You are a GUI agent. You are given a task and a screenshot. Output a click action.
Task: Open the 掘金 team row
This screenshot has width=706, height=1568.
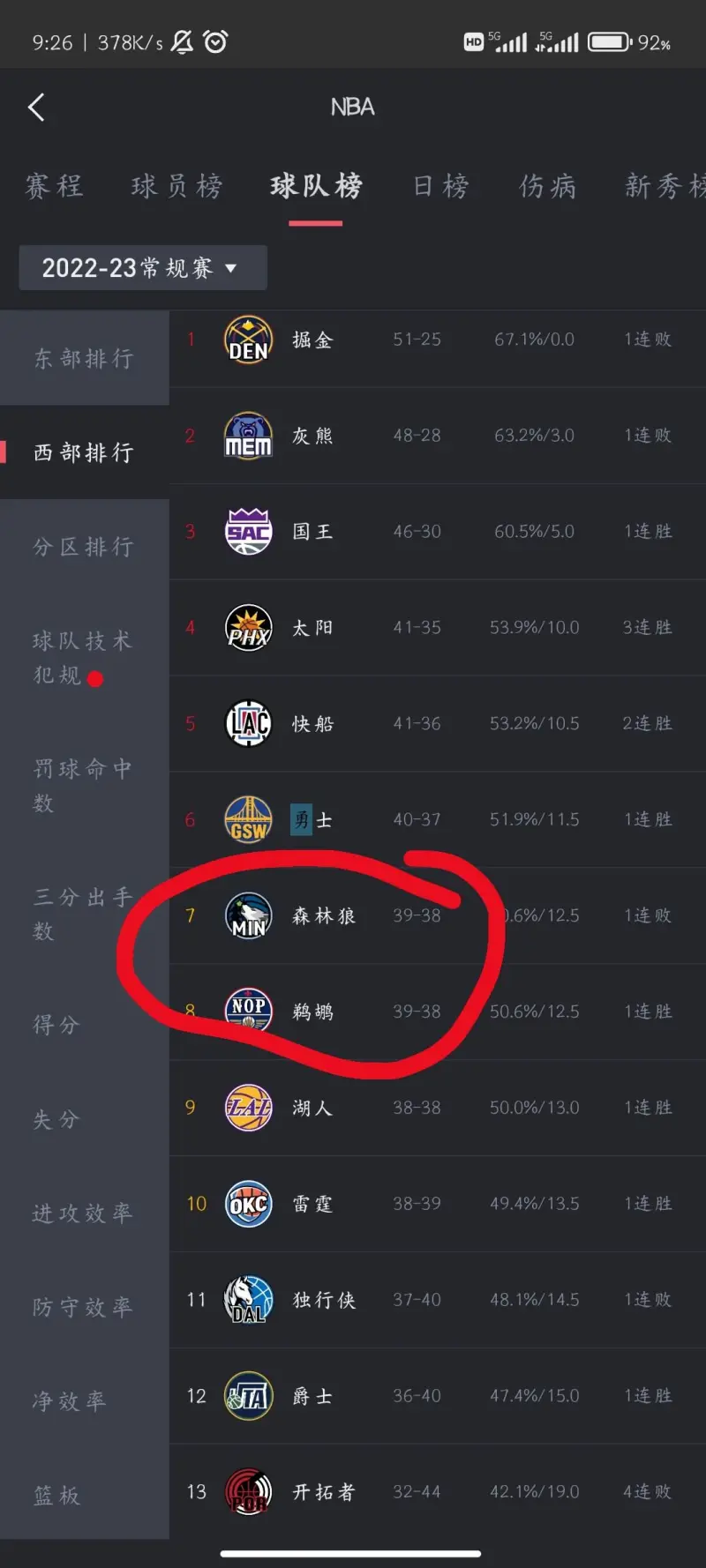click(x=437, y=340)
